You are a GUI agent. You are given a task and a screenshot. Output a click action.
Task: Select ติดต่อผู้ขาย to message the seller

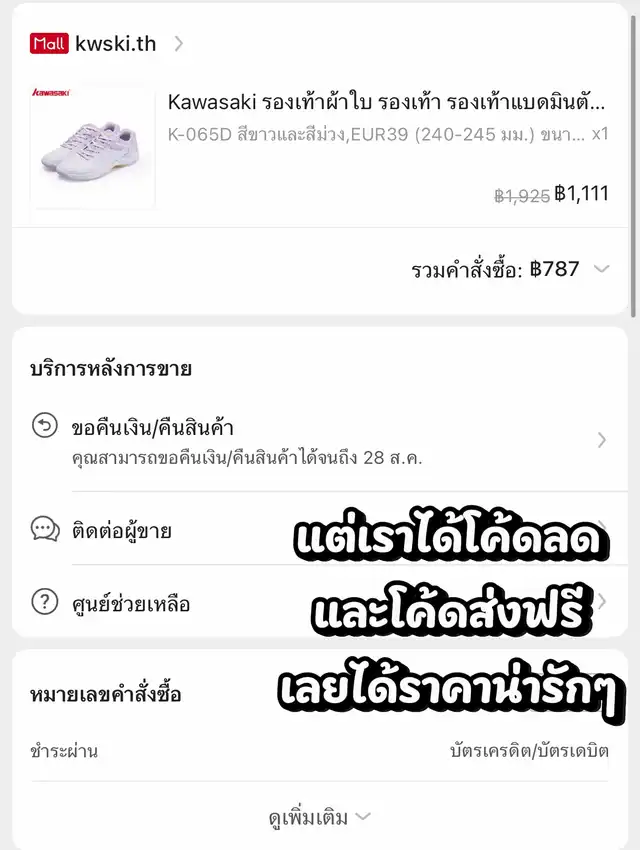click(122, 530)
